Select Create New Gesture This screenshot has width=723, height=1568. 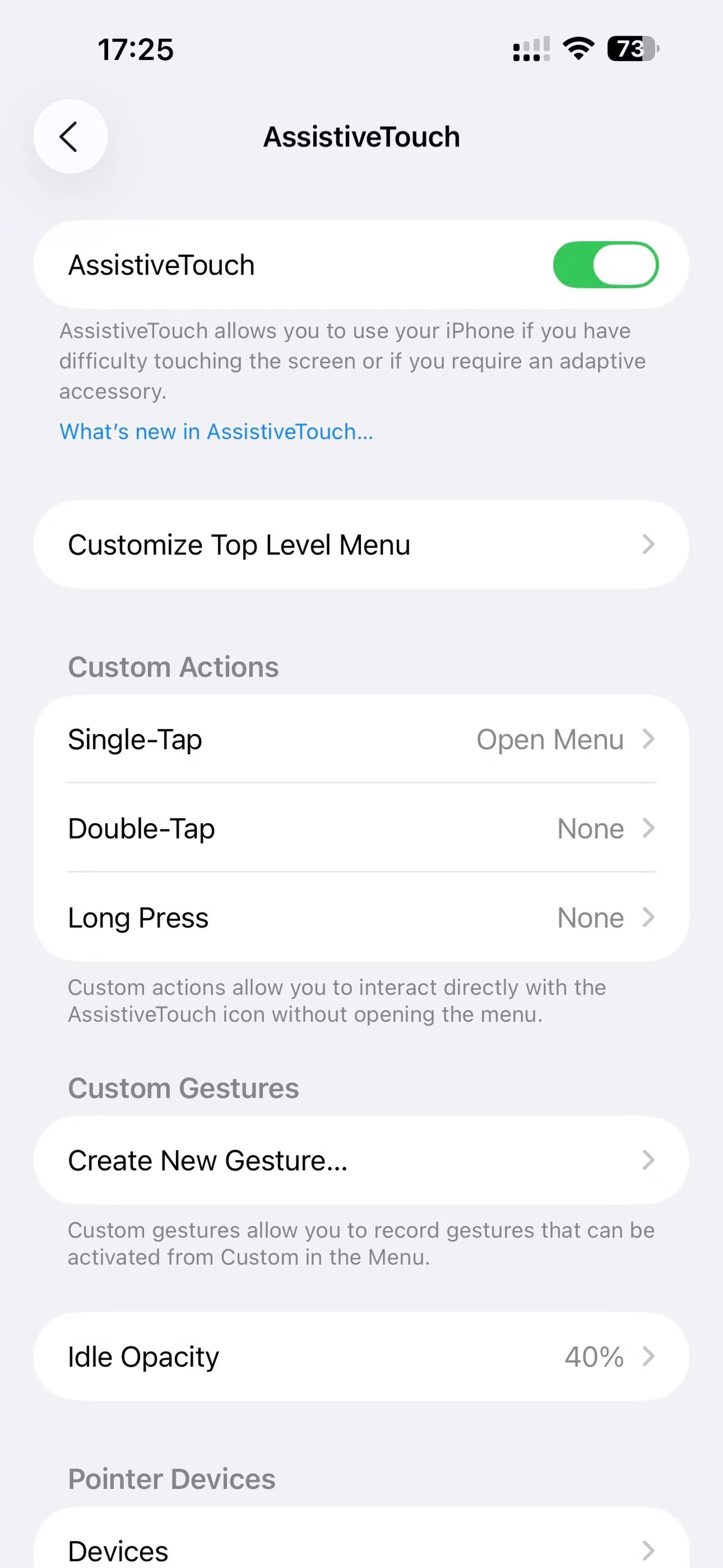point(361,1160)
